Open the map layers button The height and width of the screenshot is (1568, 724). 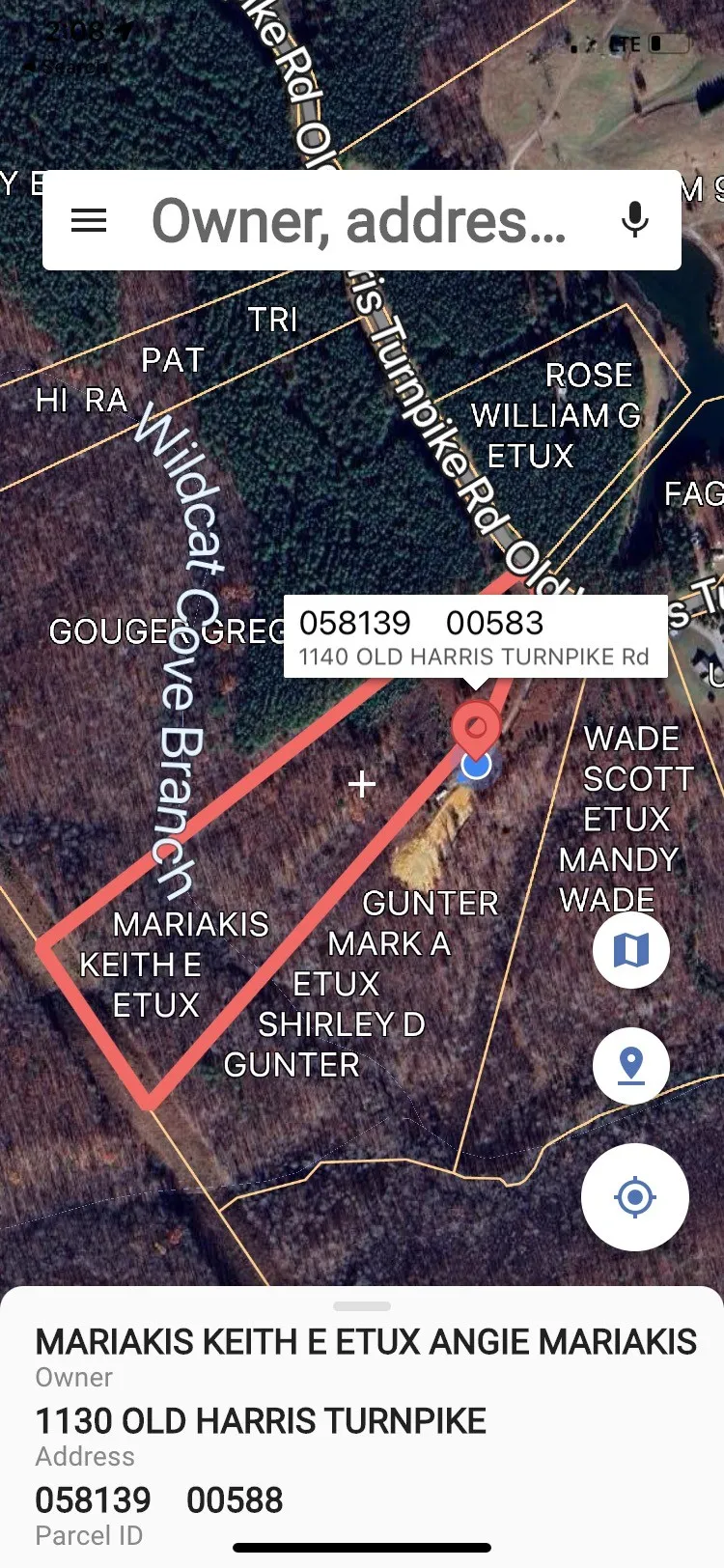(631, 950)
